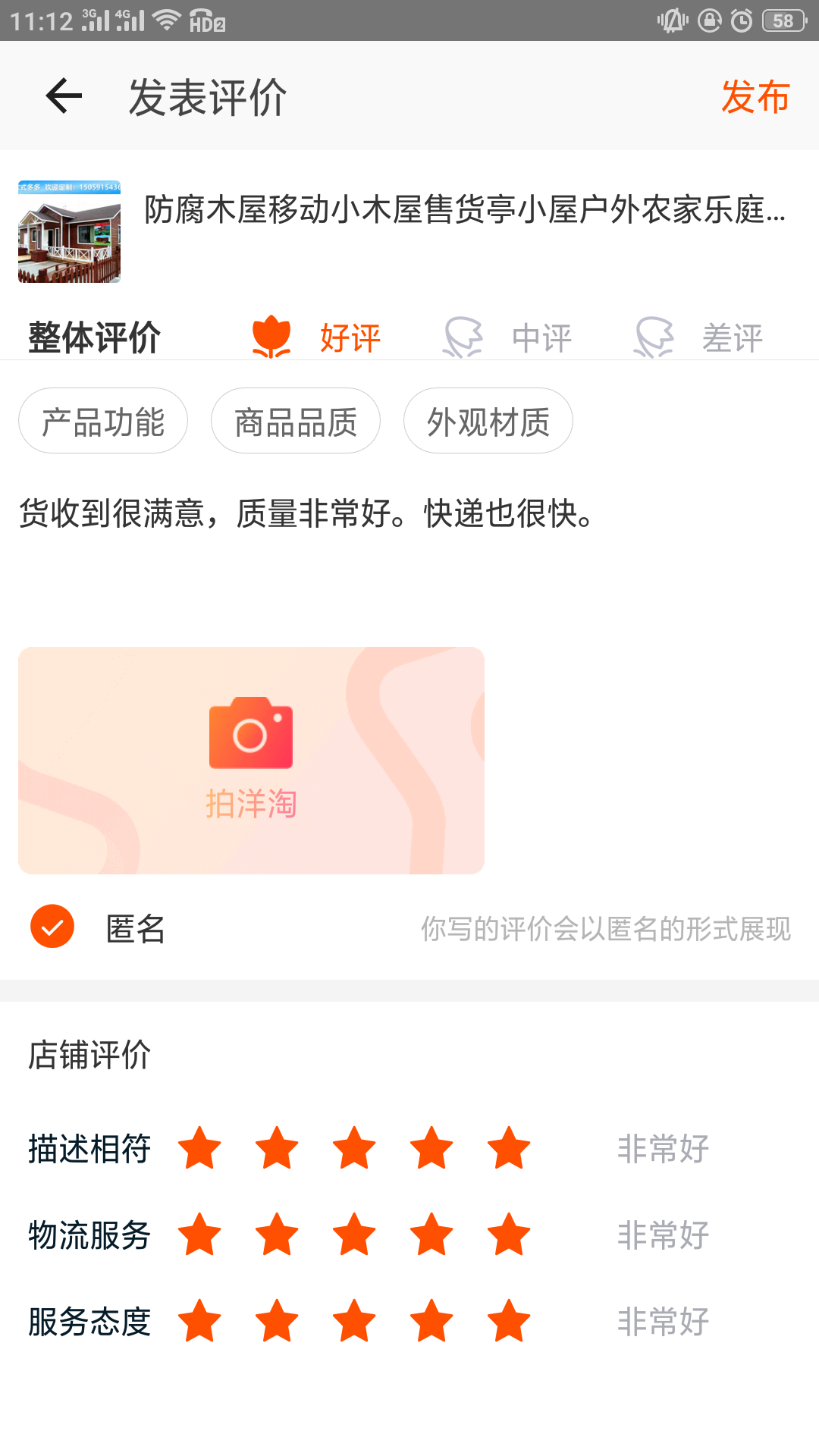This screenshot has height=1456, width=819.
Task: Set 描述相符 rating to three stars
Action: click(x=354, y=1148)
